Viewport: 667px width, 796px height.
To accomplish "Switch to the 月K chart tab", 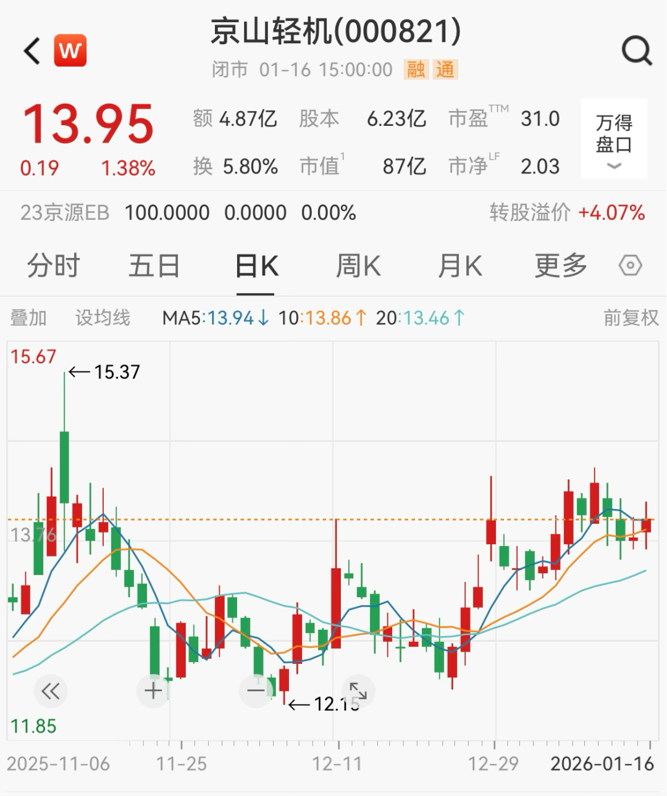I will point(459,266).
